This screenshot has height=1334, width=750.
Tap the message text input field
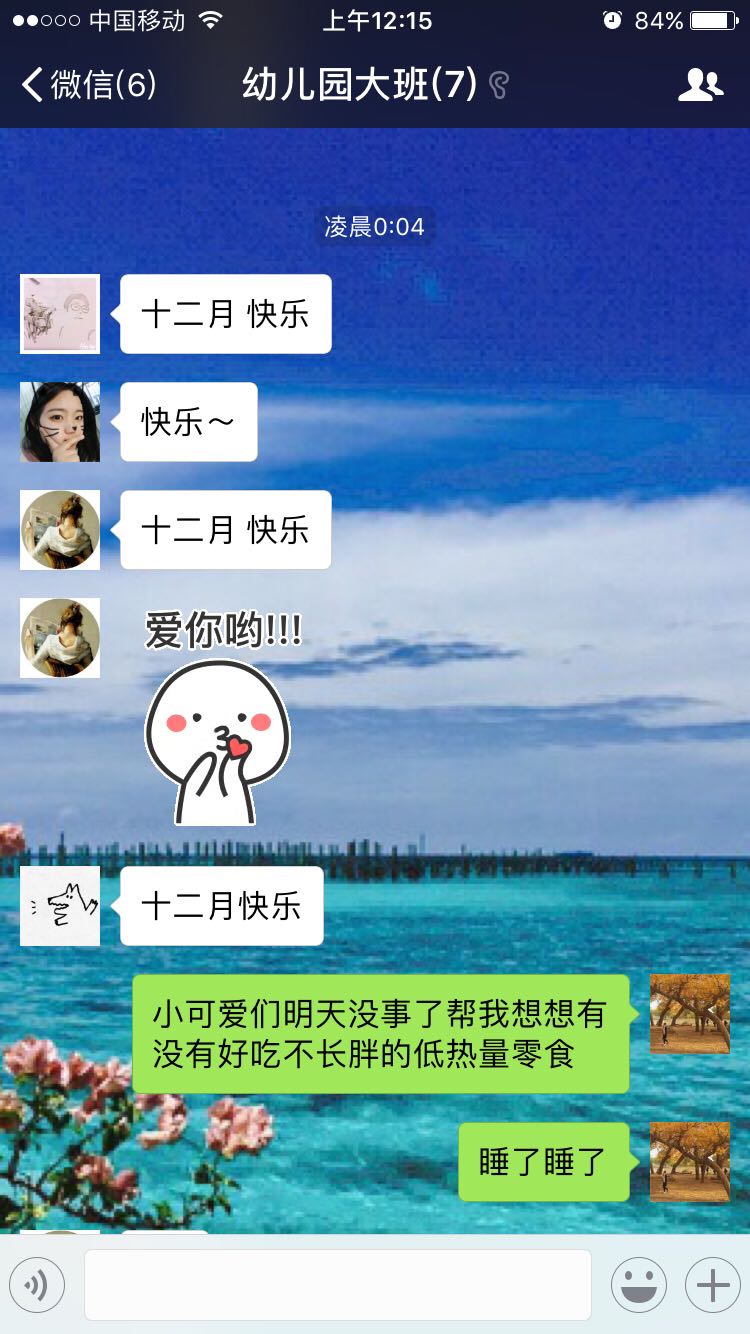338,1285
